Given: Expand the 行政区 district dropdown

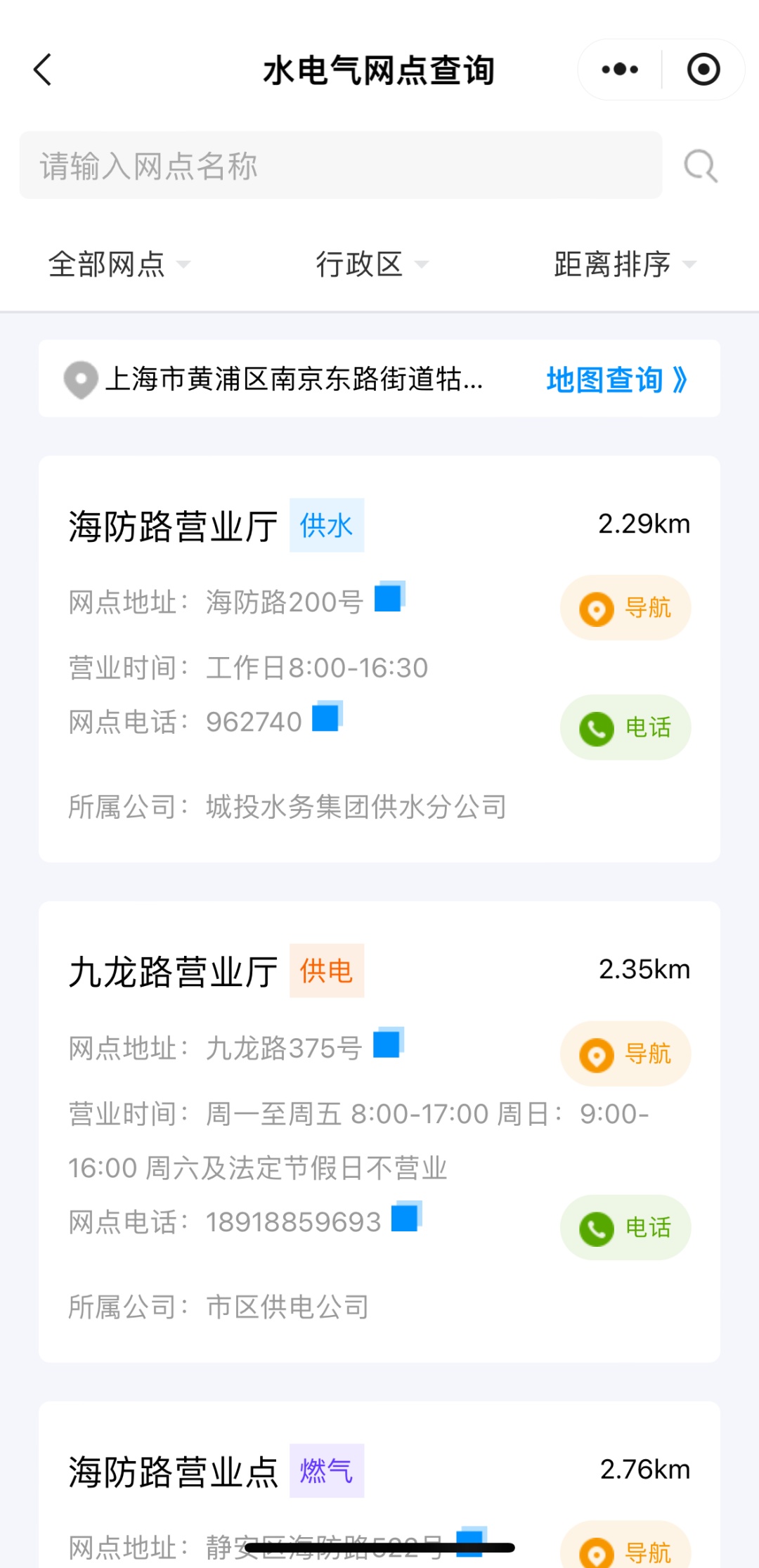Looking at the screenshot, I should (371, 265).
